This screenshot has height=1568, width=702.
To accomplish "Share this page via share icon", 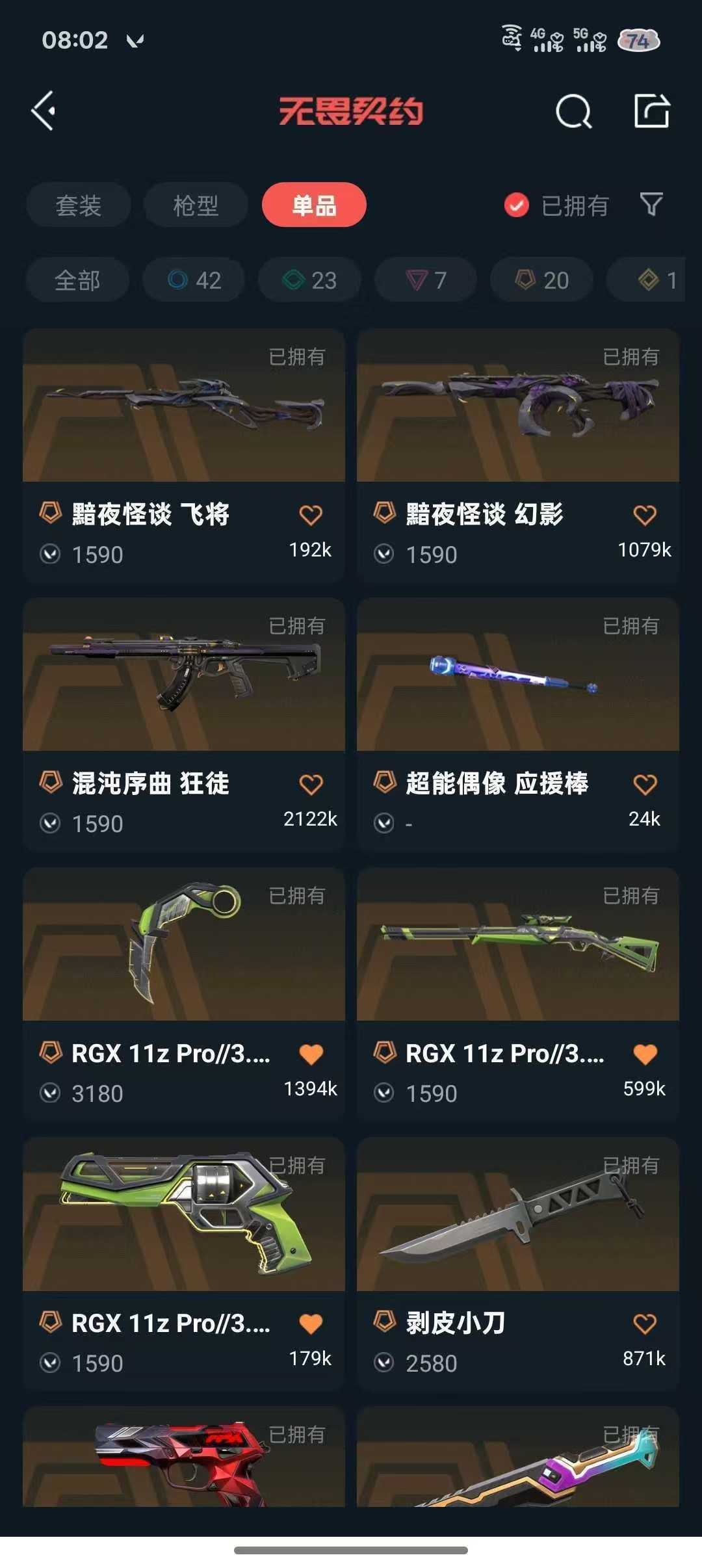I will (x=651, y=111).
